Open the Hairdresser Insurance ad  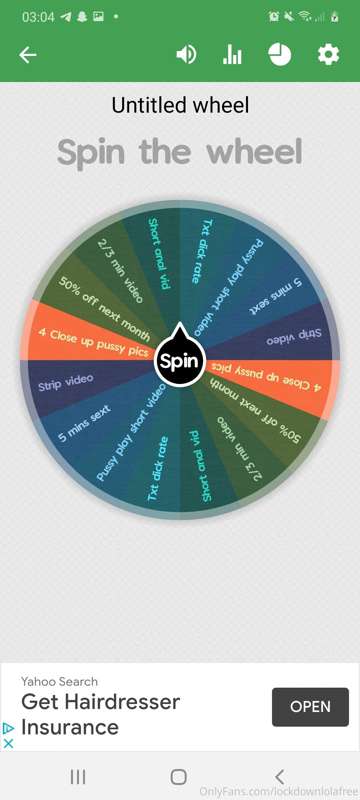(x=310, y=707)
